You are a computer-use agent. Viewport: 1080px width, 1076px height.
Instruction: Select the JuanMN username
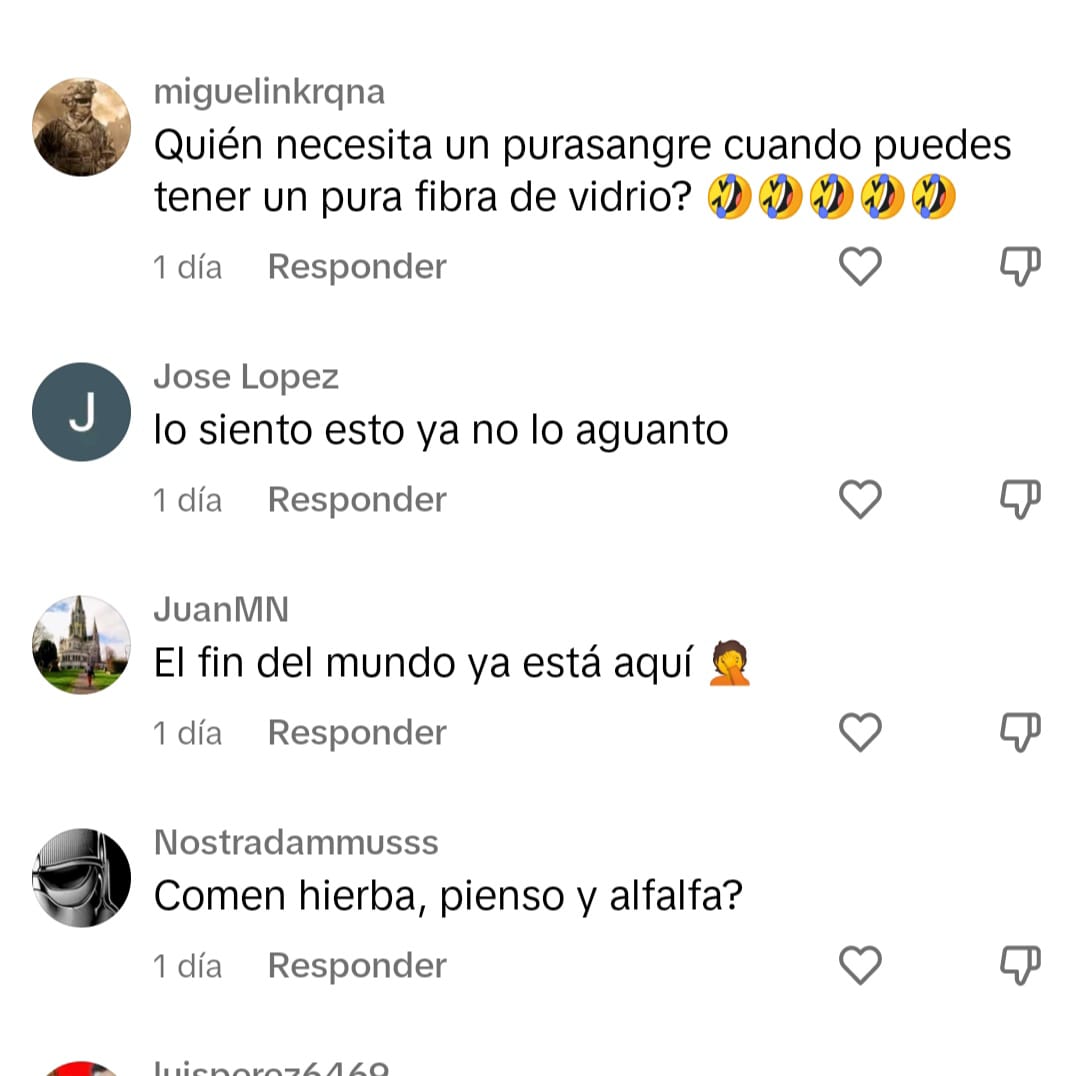tap(221, 609)
